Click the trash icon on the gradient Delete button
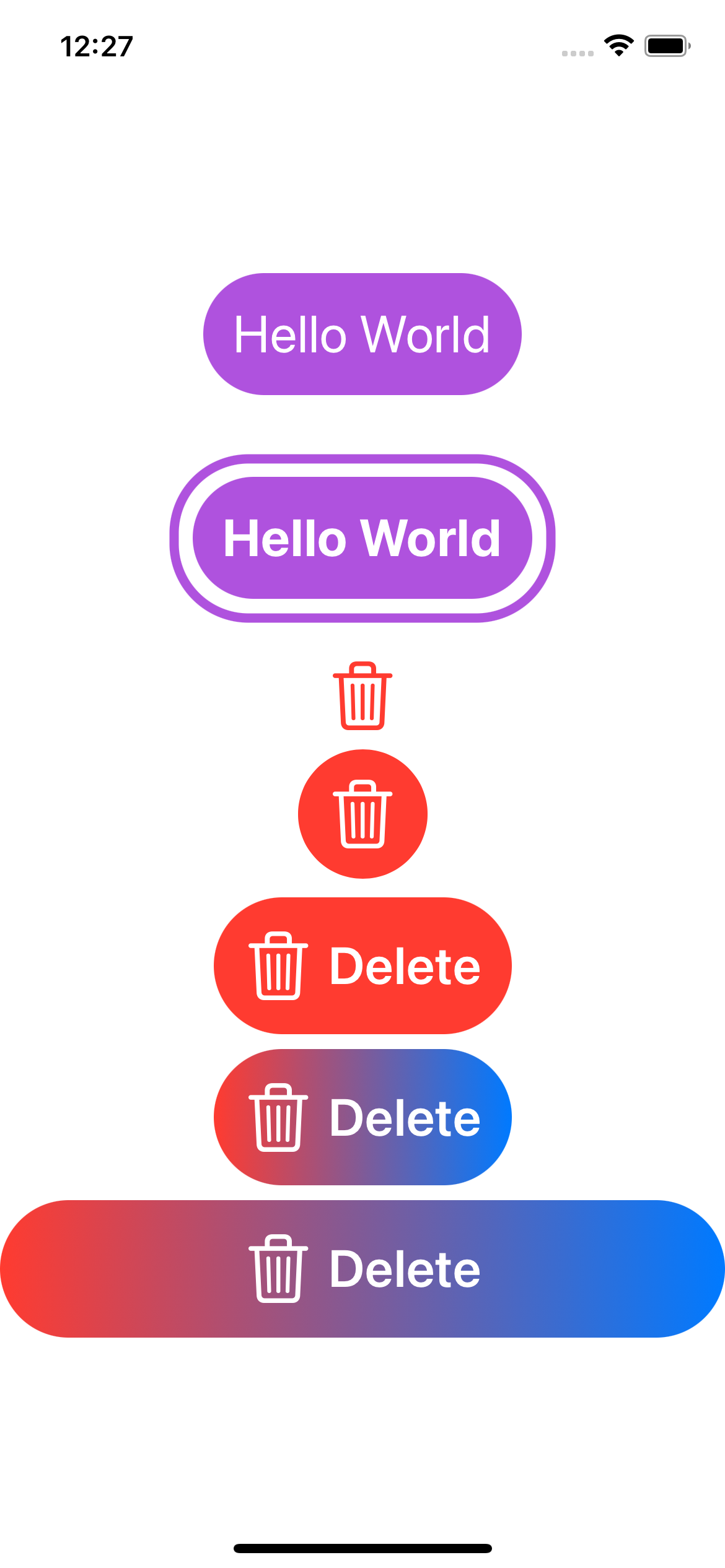The image size is (725, 1568). point(277,1116)
